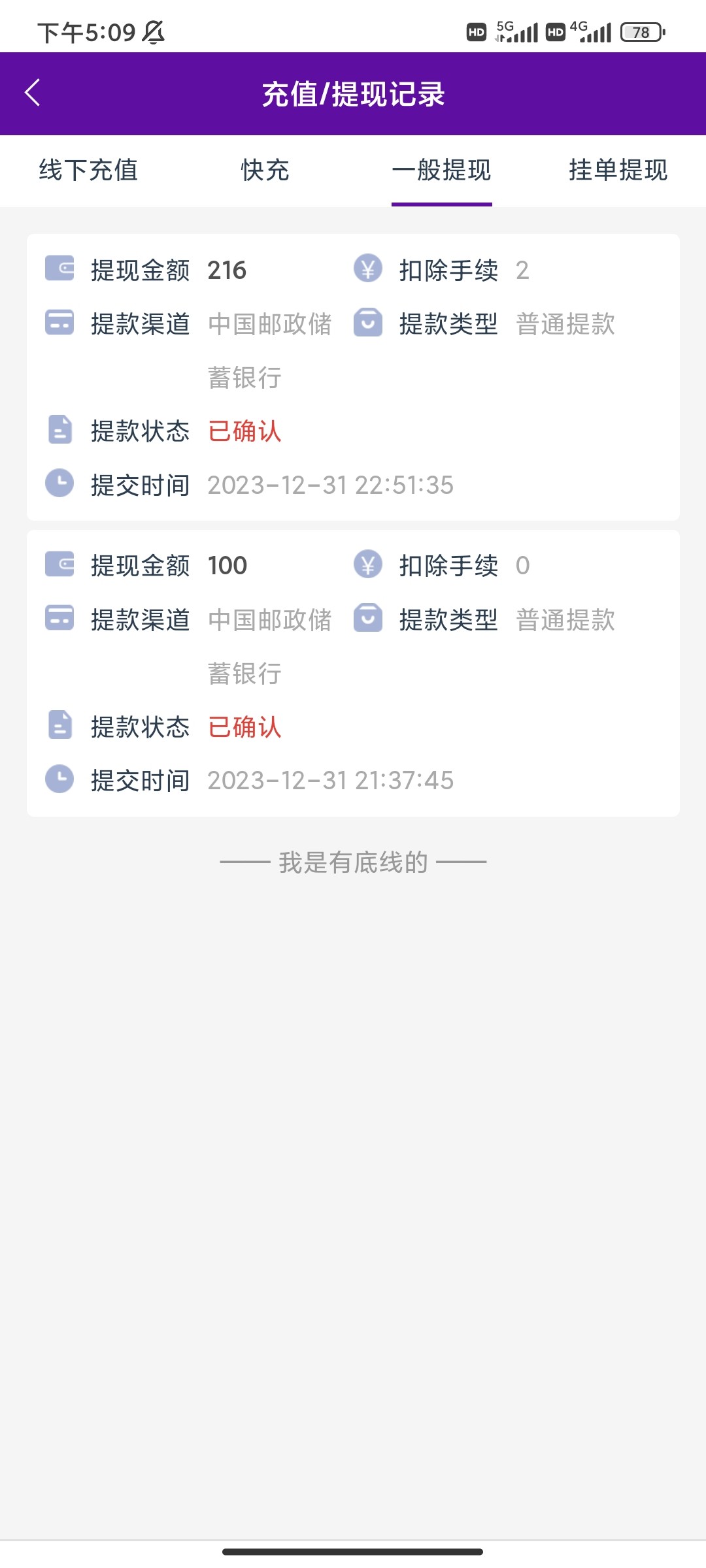Click the clock icon in the second record
The width and height of the screenshot is (706, 1568).
click(x=59, y=779)
